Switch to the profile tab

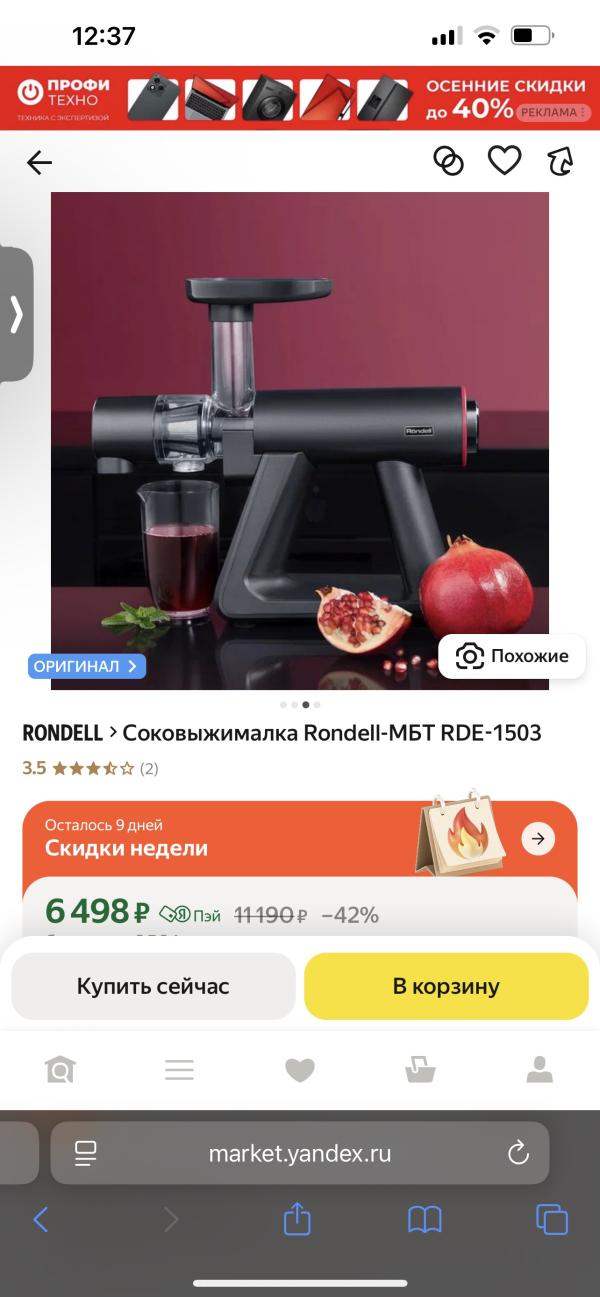(540, 1070)
